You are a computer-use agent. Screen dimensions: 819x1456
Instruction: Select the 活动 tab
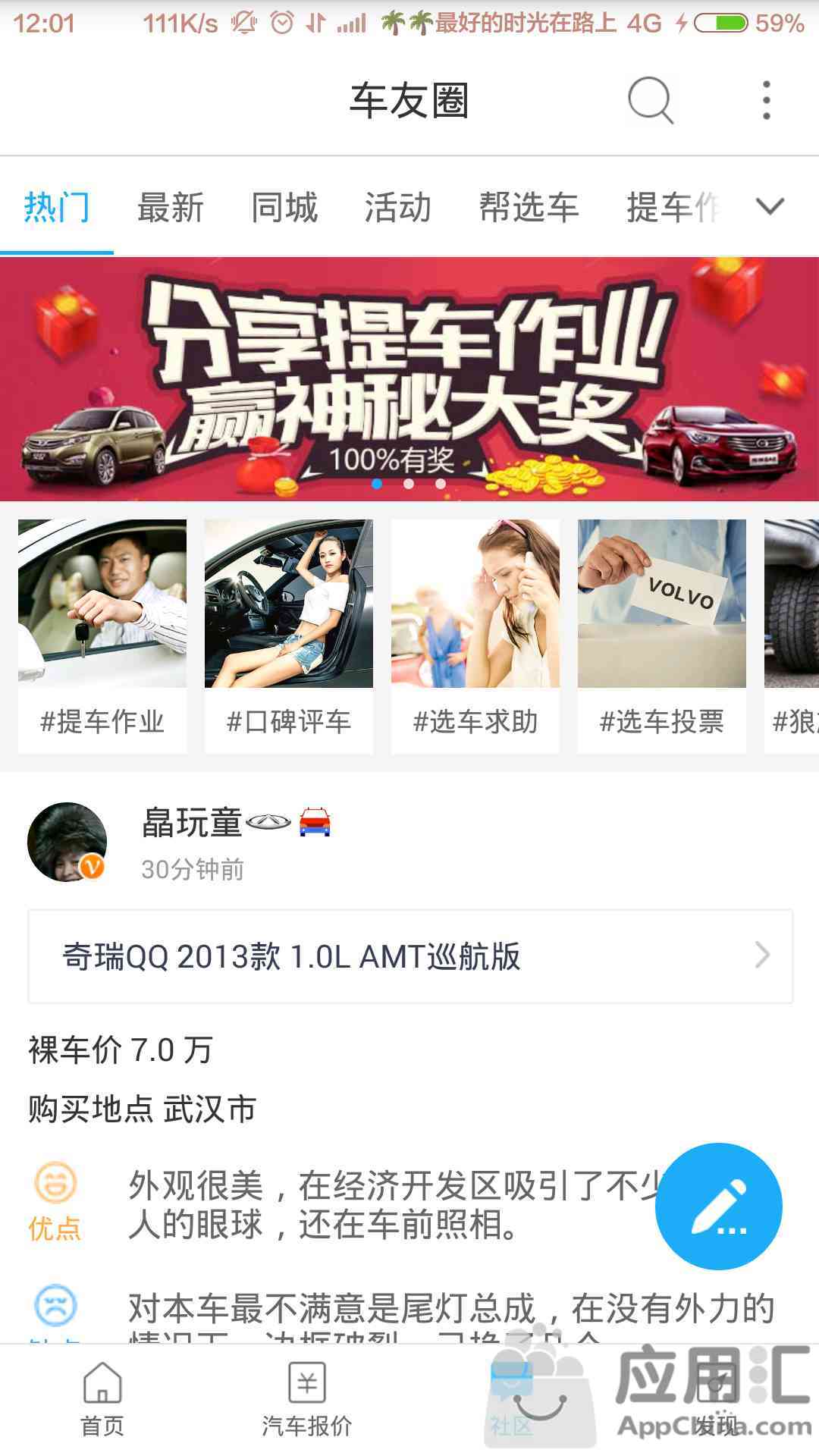click(x=398, y=208)
